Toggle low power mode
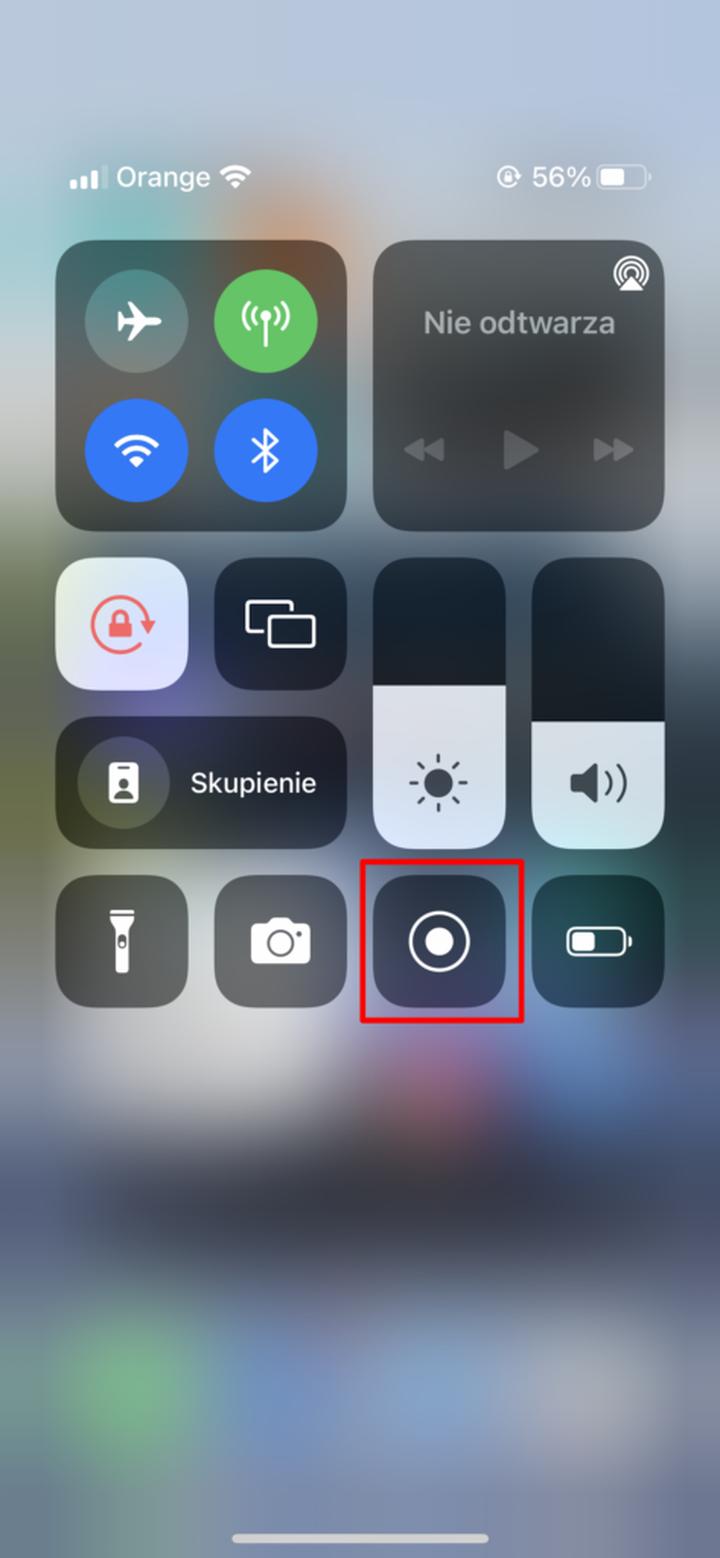This screenshot has height=1558, width=720. [x=598, y=941]
